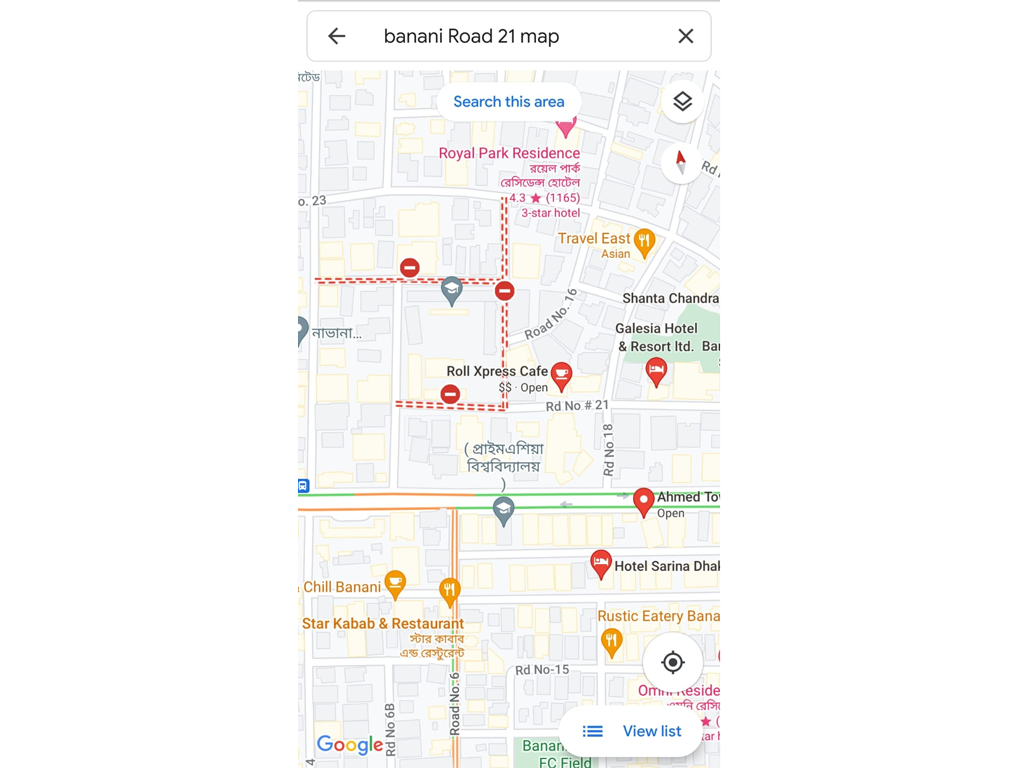This screenshot has height=768, width=1024.
Task: Go back using the arrow
Action: pos(337,36)
